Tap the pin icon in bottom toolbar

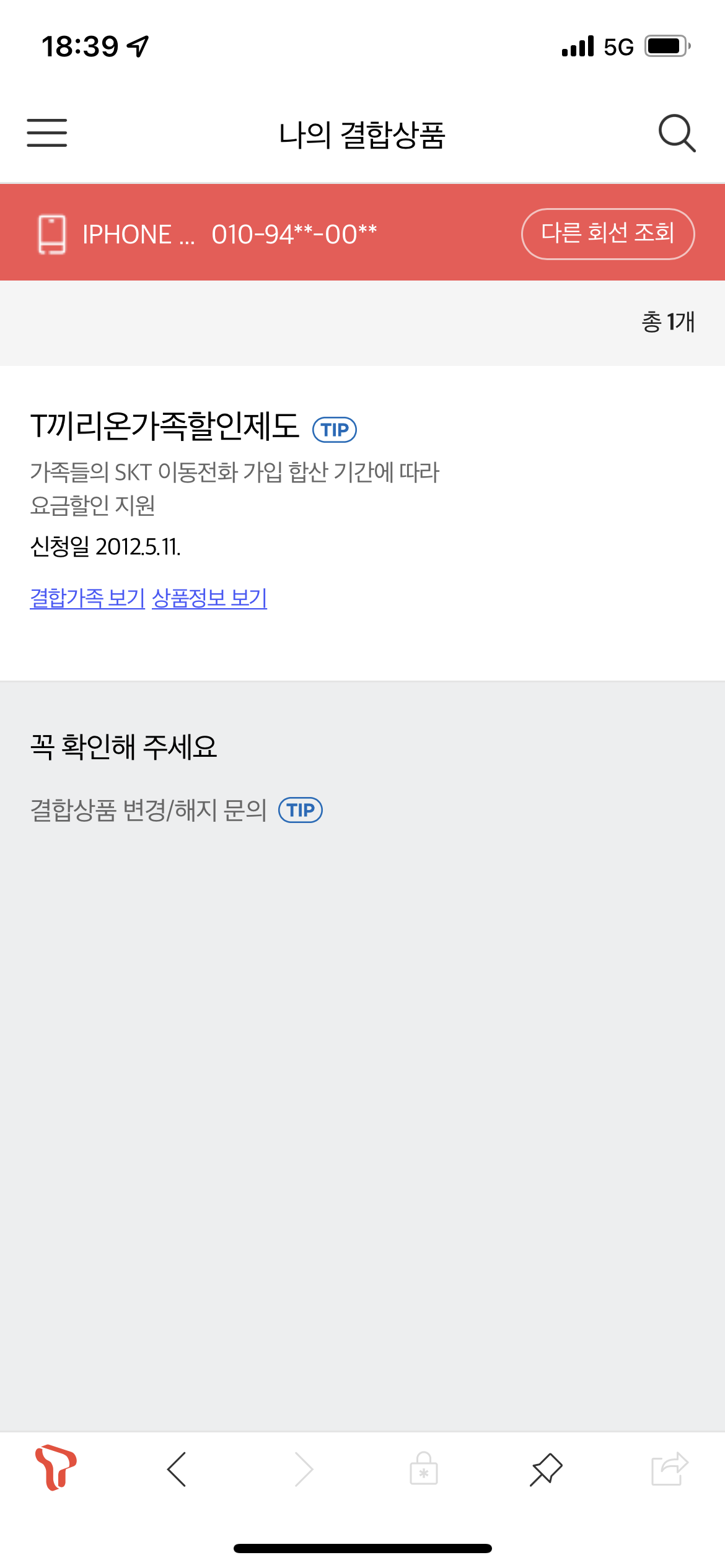pyautogui.click(x=546, y=1469)
